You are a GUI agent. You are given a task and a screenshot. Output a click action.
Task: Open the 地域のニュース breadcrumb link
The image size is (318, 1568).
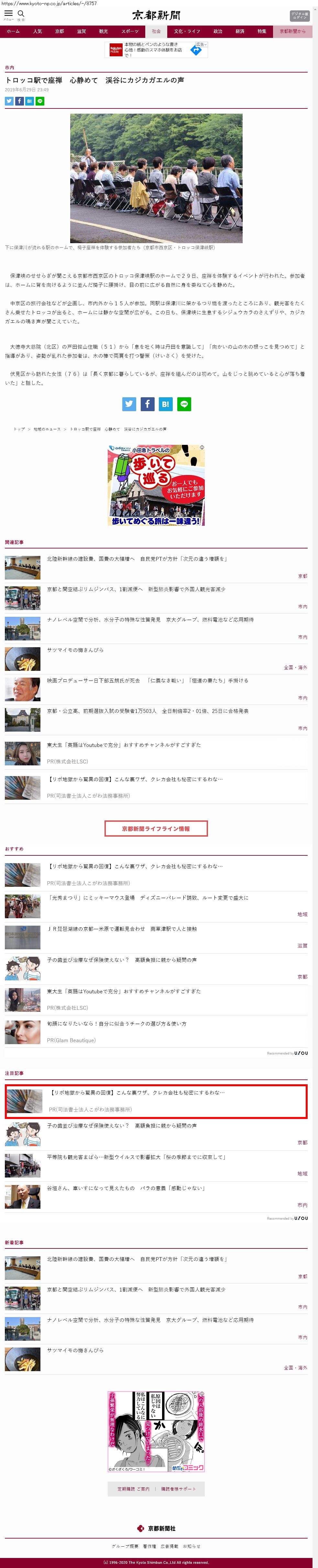(x=47, y=429)
